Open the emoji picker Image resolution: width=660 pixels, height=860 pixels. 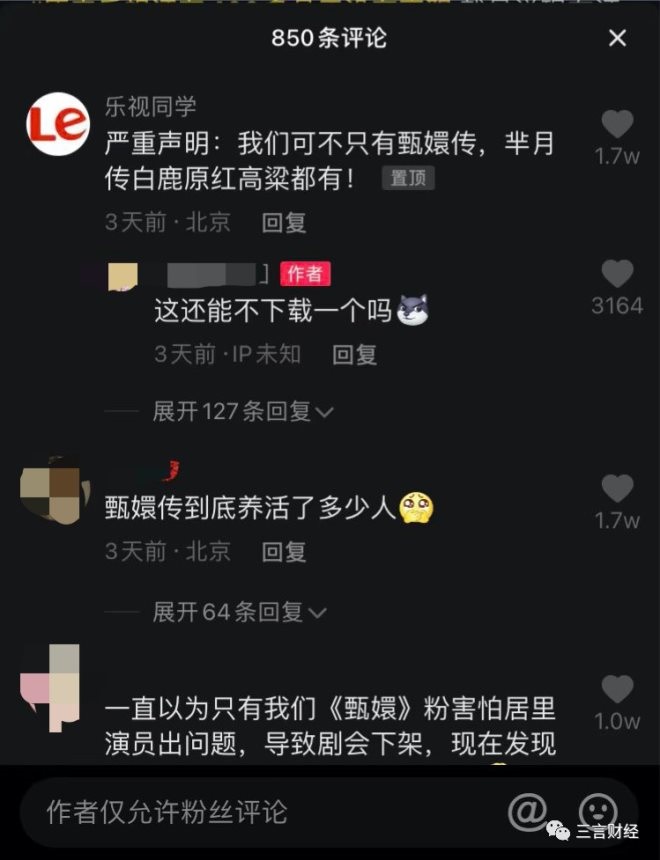598,810
